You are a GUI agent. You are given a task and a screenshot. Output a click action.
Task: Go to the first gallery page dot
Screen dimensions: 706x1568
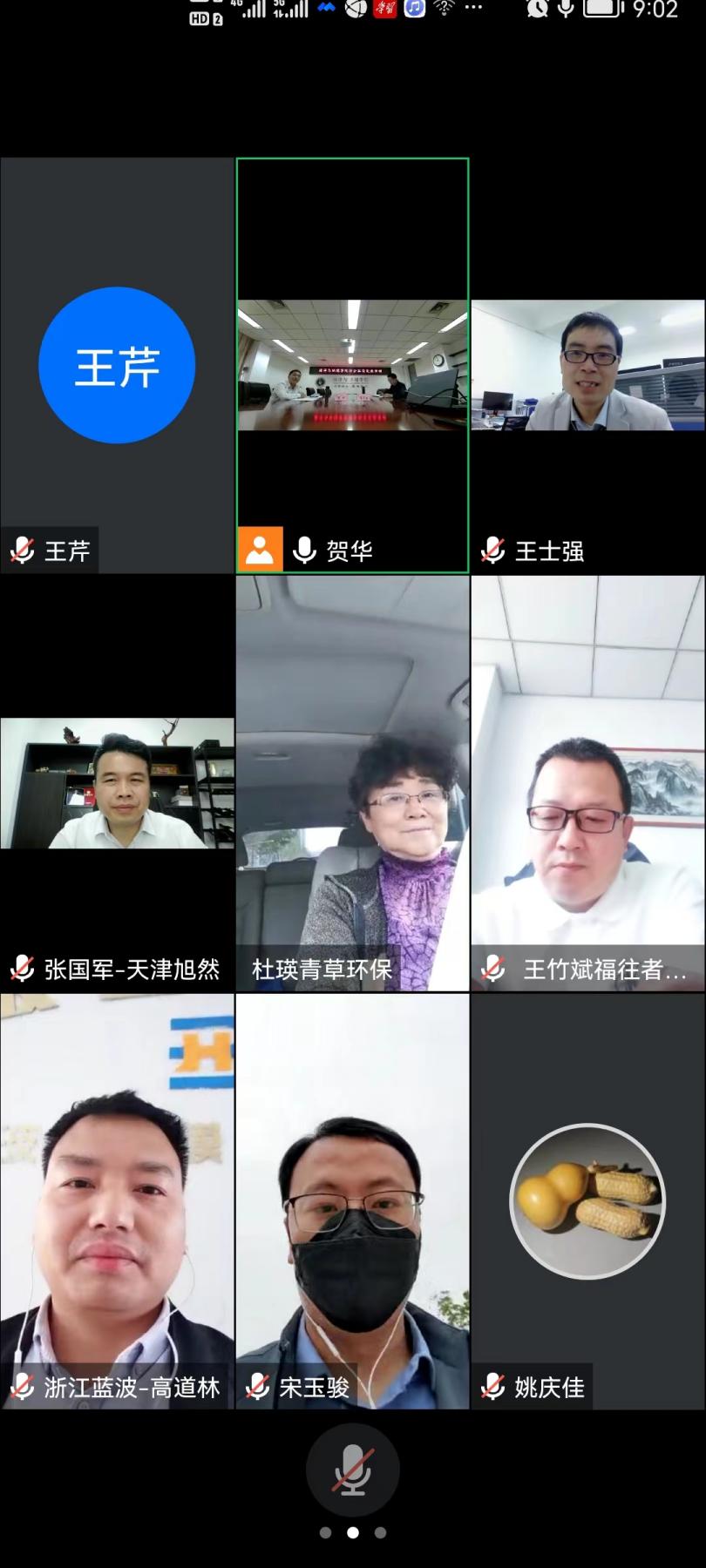(x=325, y=1532)
